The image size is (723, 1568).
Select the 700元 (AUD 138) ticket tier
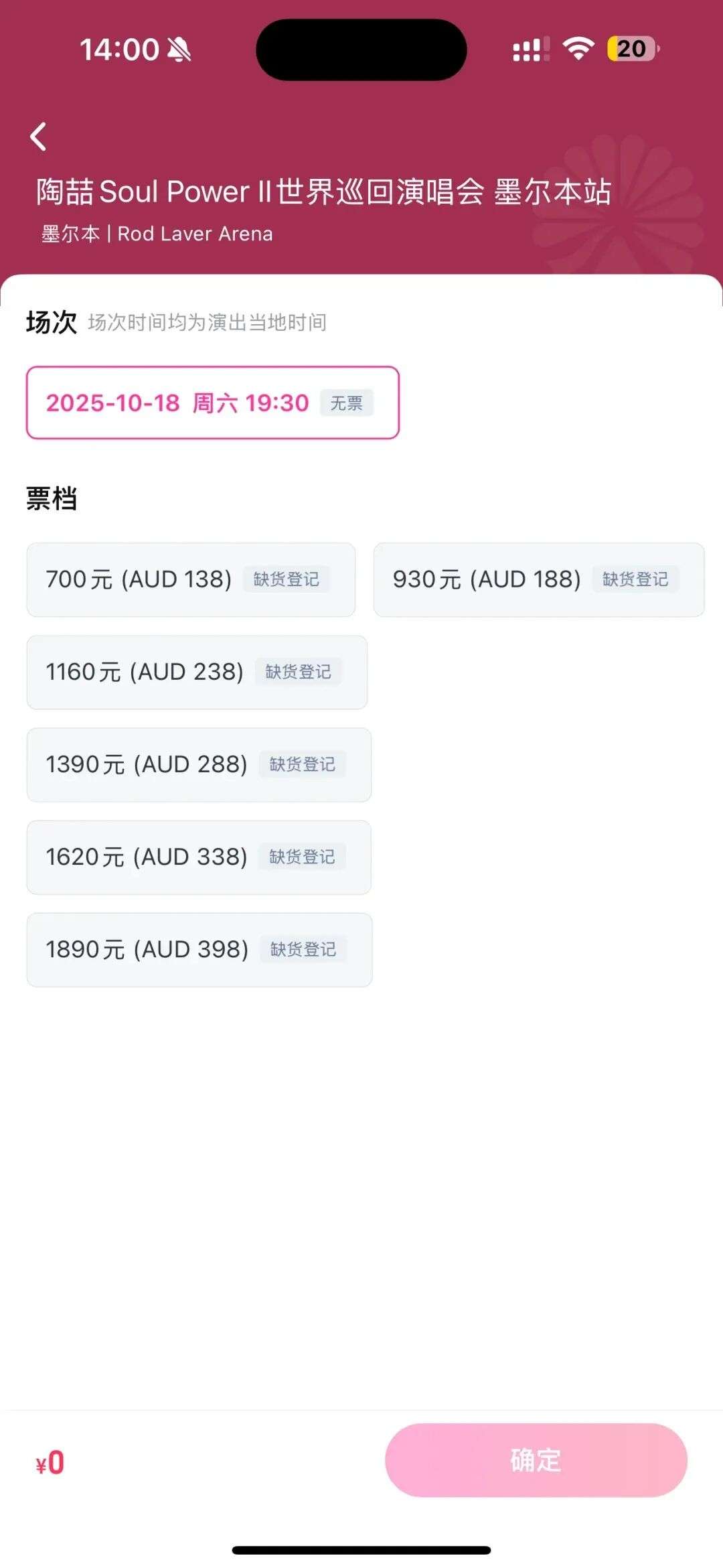click(190, 579)
